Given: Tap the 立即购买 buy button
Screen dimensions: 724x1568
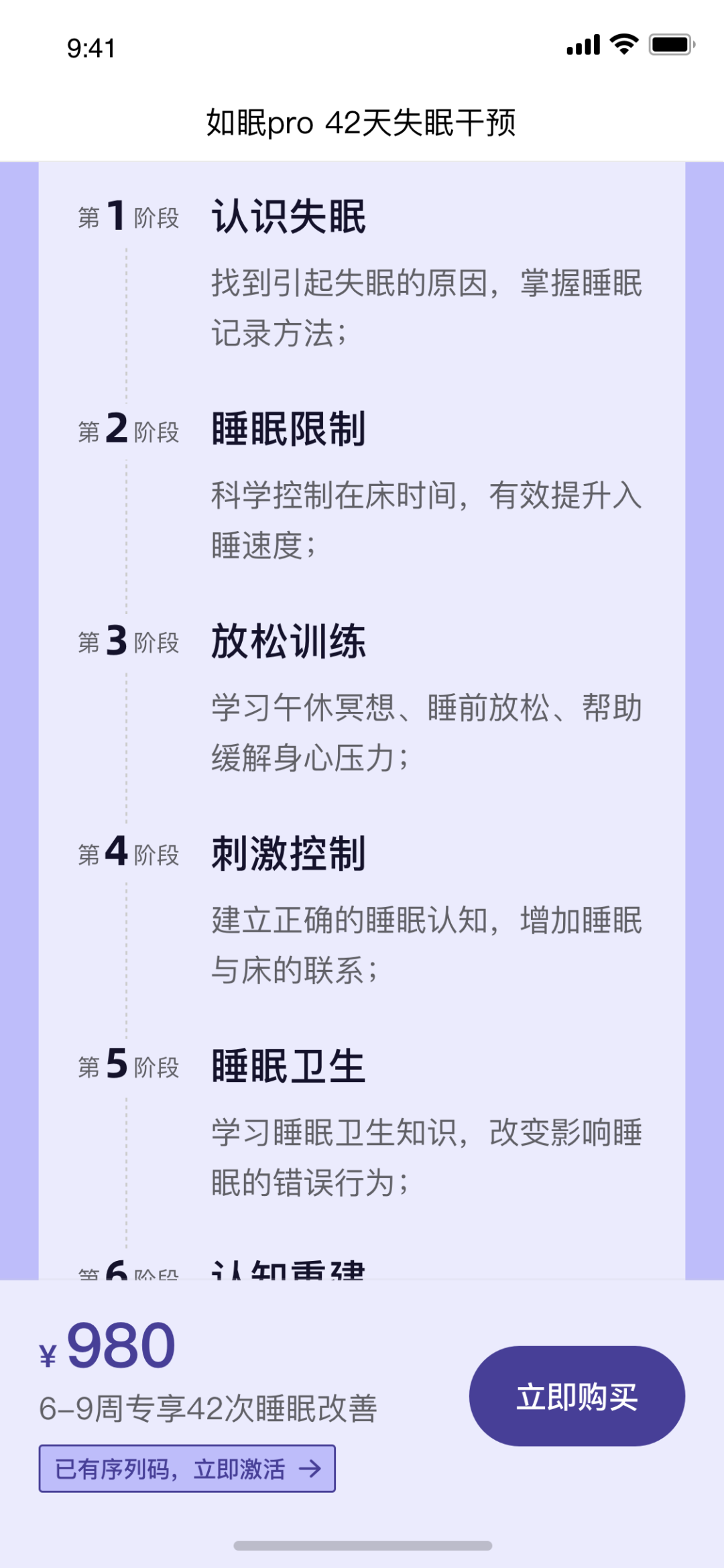Looking at the screenshot, I should click(x=577, y=1396).
